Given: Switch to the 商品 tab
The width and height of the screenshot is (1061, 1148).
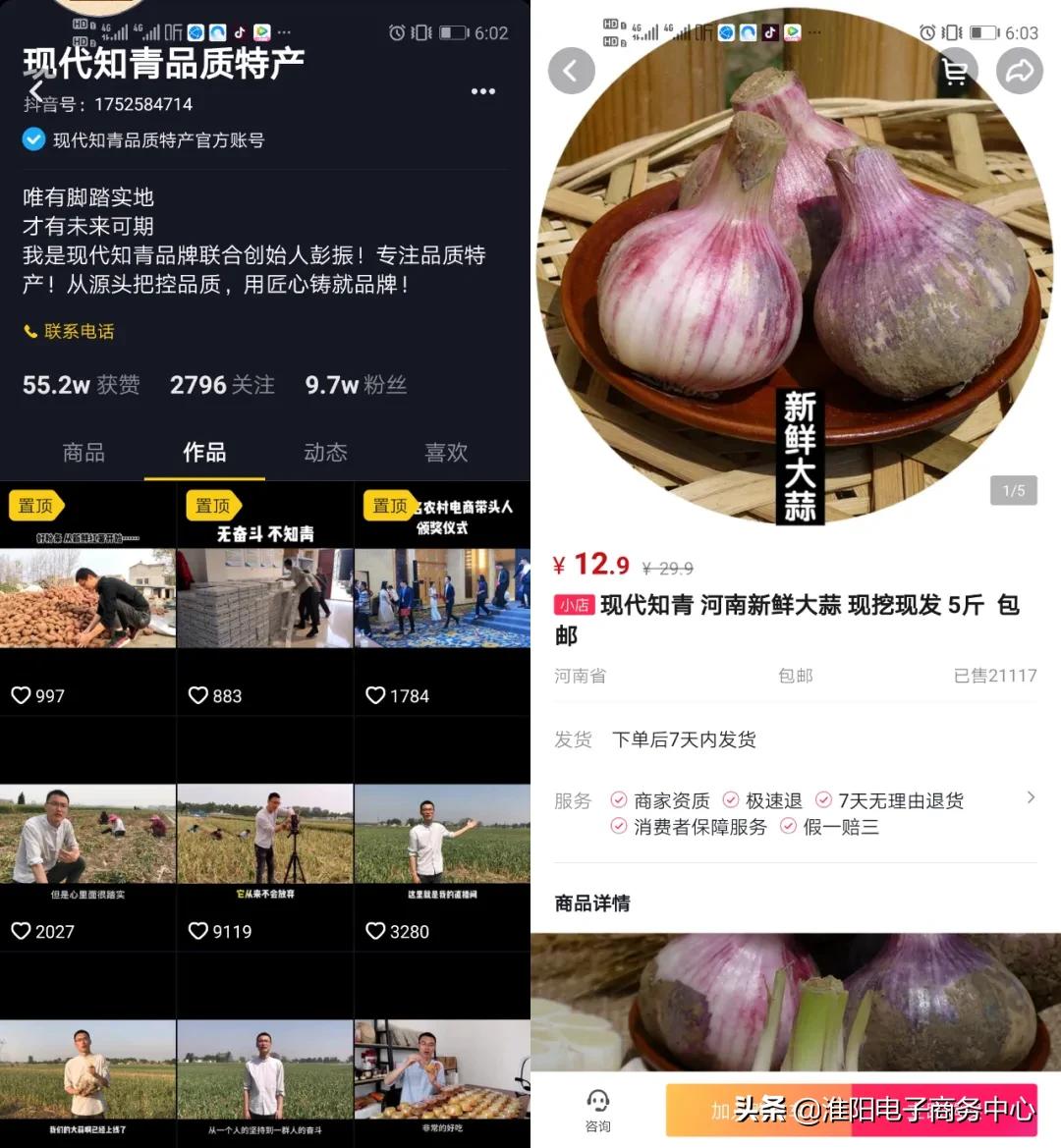Looking at the screenshot, I should (84, 453).
